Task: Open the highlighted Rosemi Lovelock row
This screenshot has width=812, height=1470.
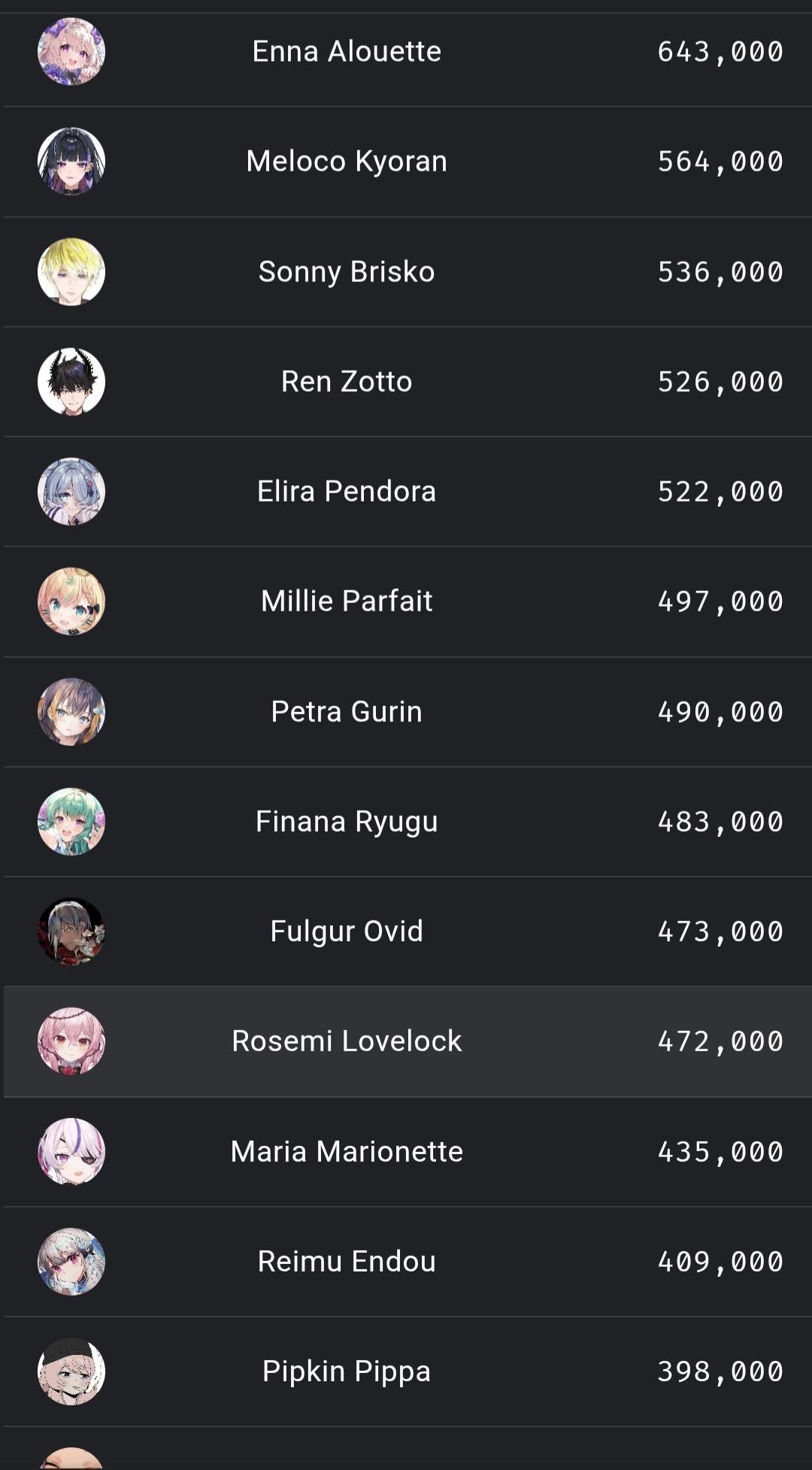Action: [347, 1041]
